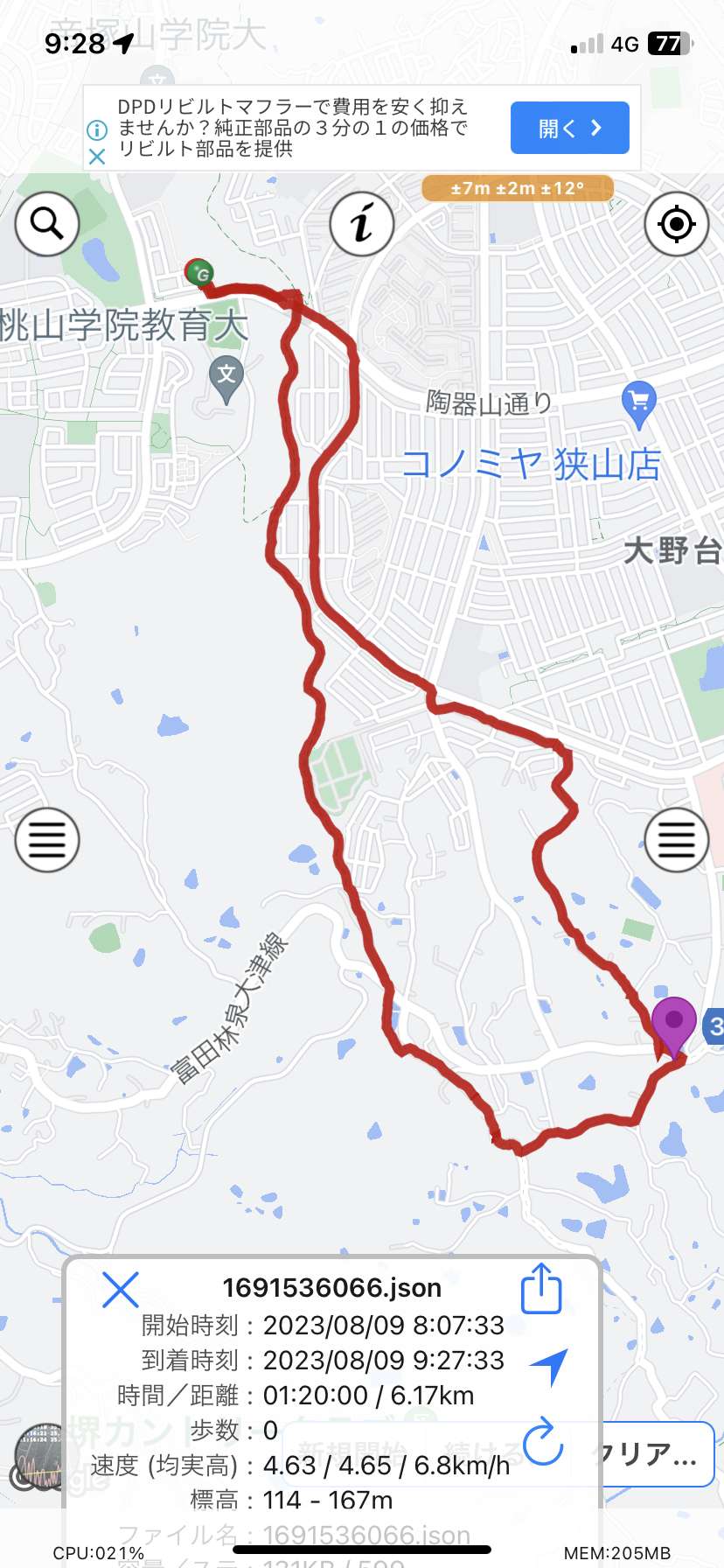
Task: Center map on current location
Action: pyautogui.click(x=677, y=224)
